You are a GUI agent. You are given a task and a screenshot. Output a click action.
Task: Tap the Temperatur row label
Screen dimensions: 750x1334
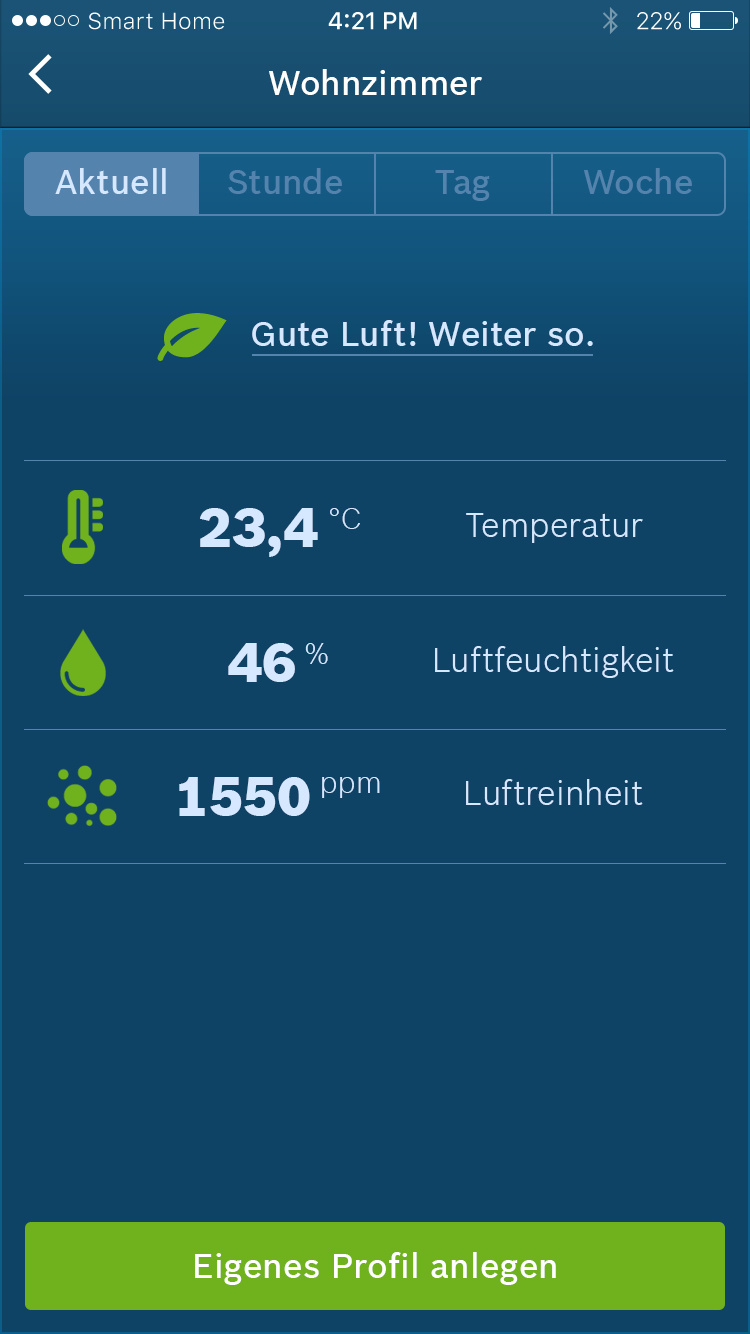click(554, 525)
